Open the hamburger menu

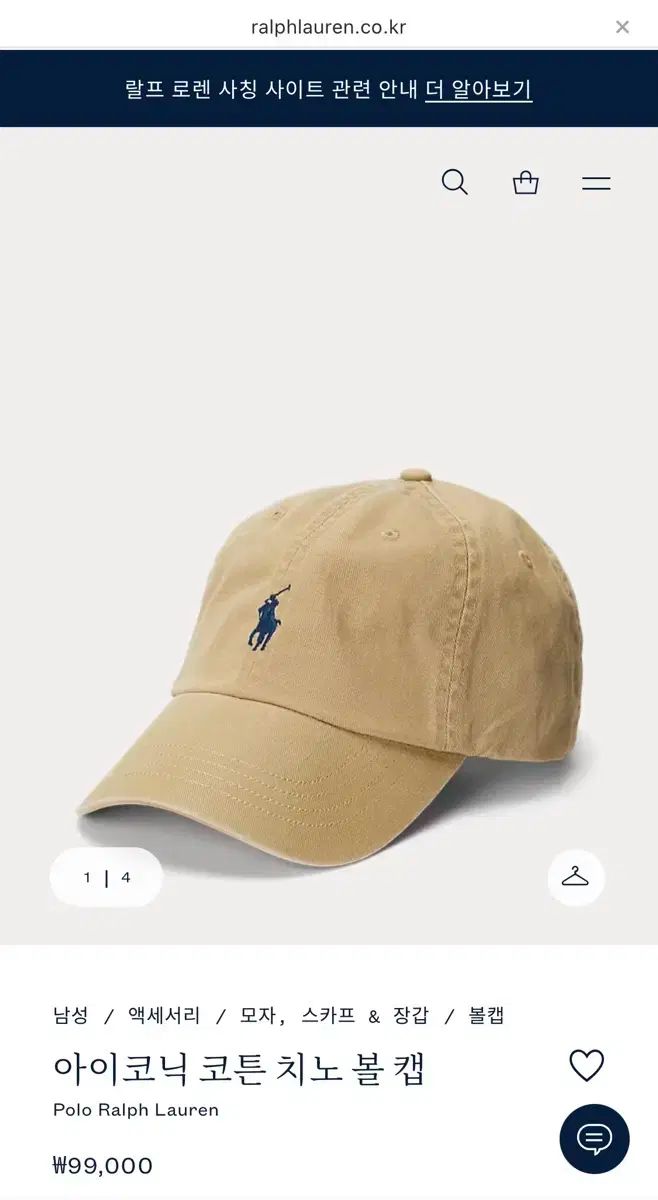(596, 183)
